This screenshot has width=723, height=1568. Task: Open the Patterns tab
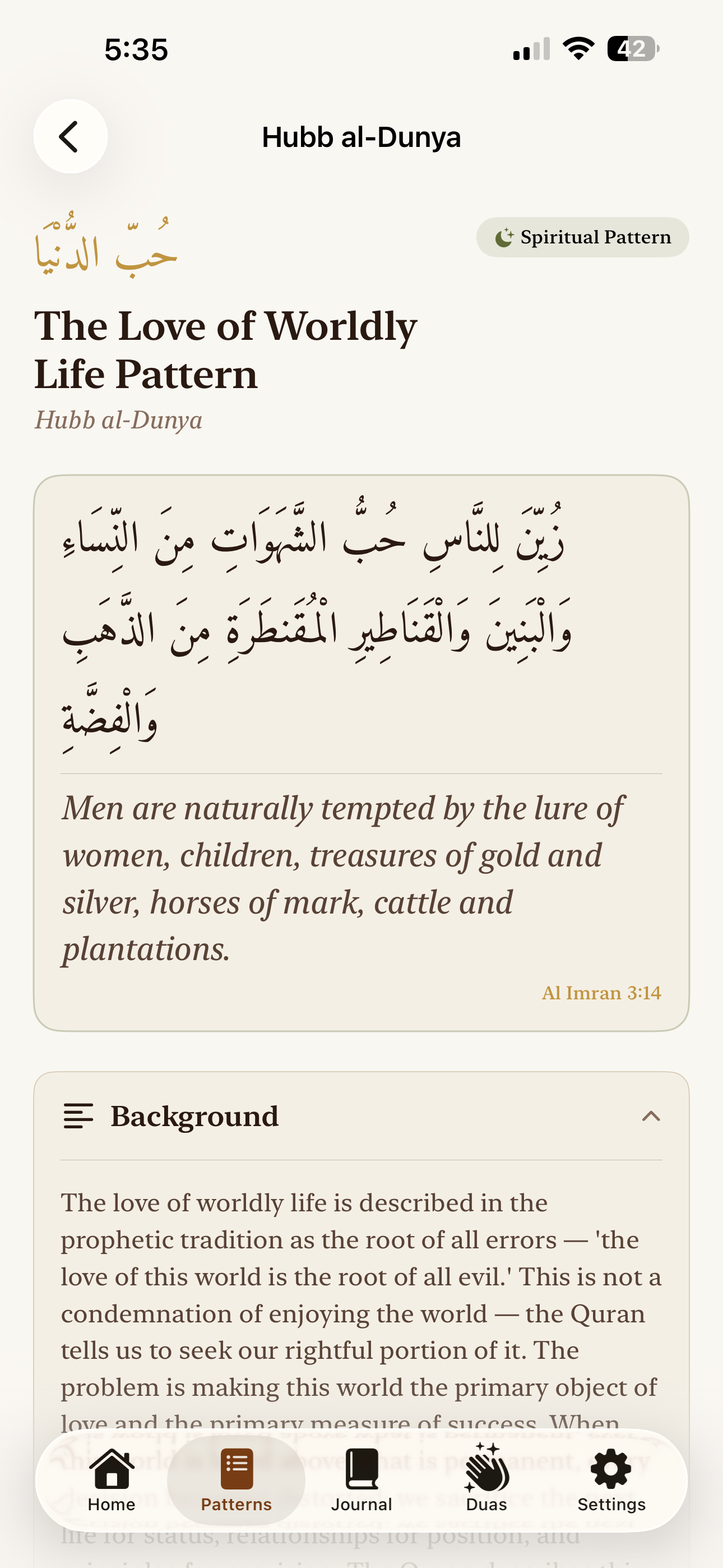236,1481
